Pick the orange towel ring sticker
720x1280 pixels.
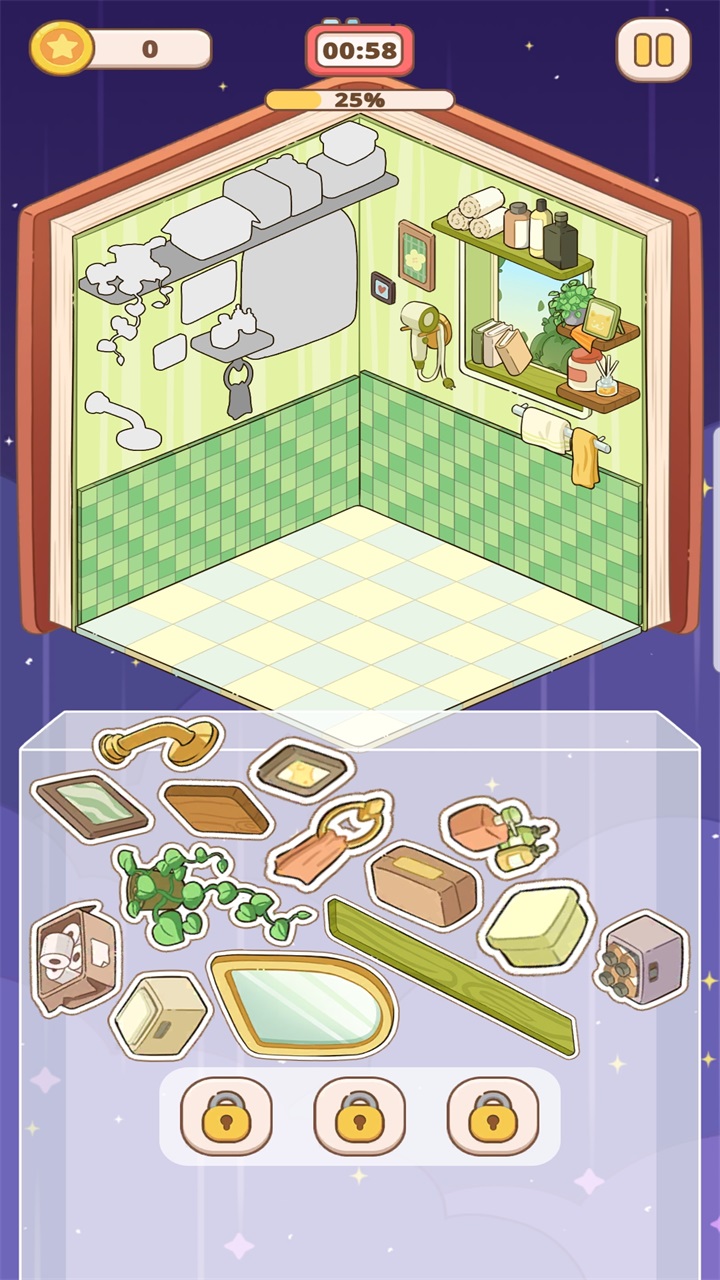pyautogui.click(x=330, y=841)
